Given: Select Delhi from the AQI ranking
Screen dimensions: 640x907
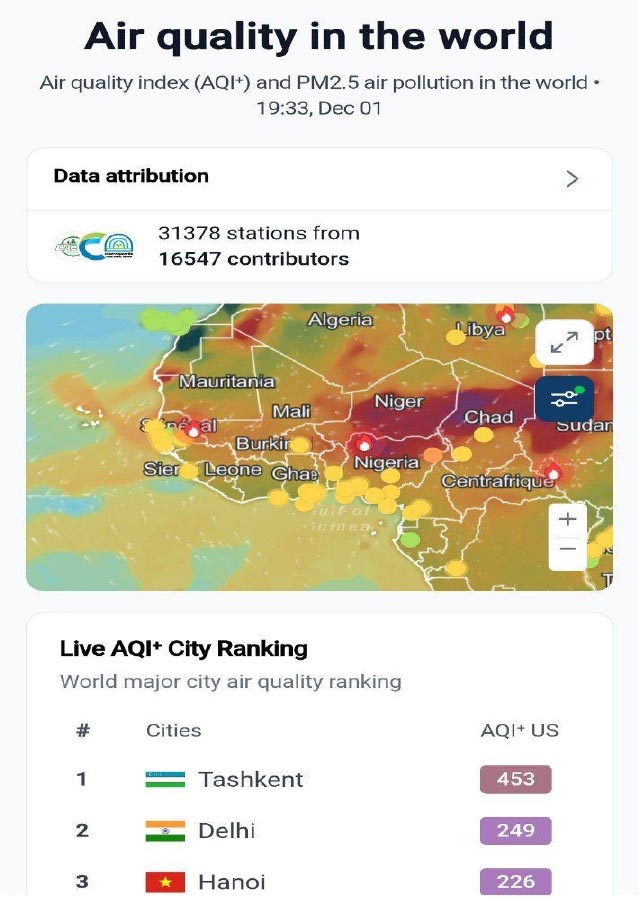Looking at the screenshot, I should 226,830.
